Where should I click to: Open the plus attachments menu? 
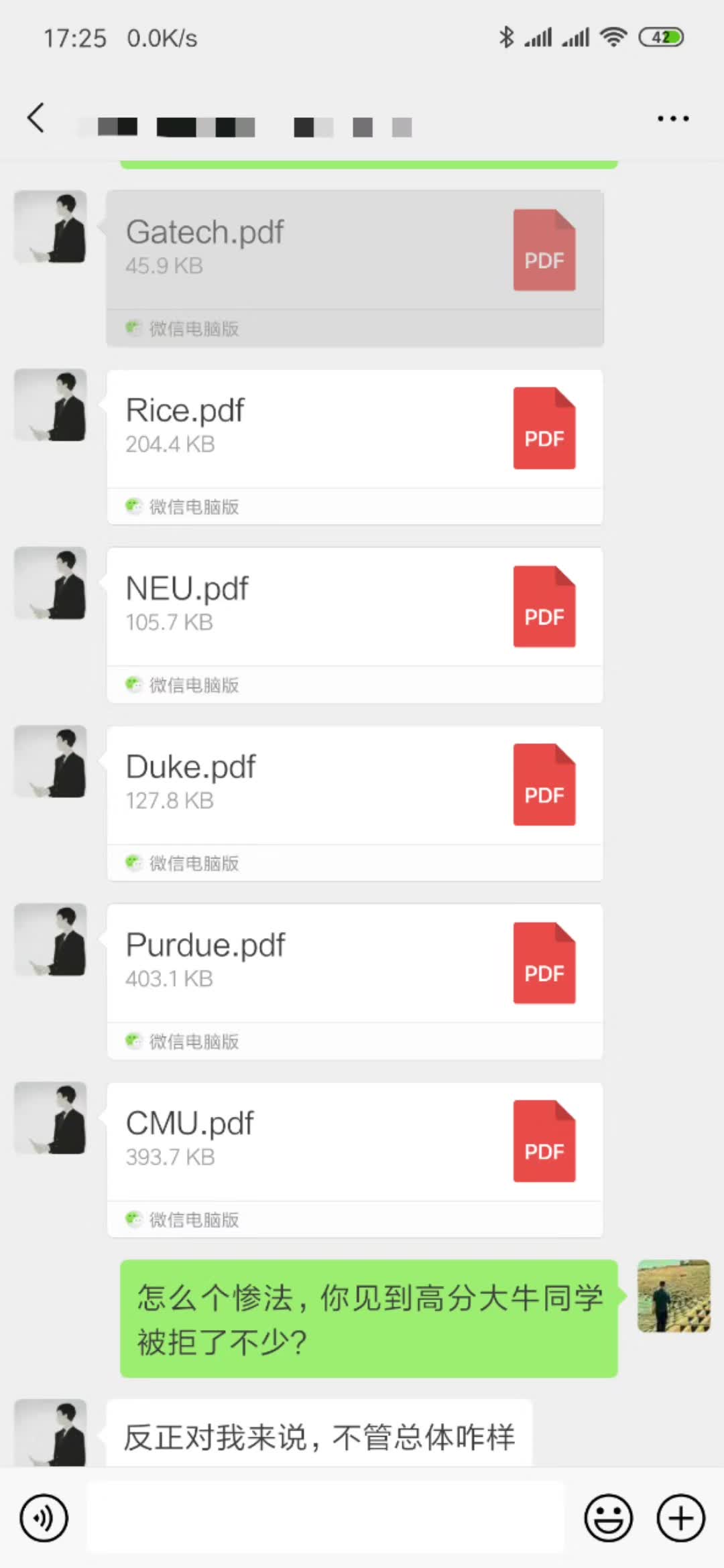point(680,1518)
